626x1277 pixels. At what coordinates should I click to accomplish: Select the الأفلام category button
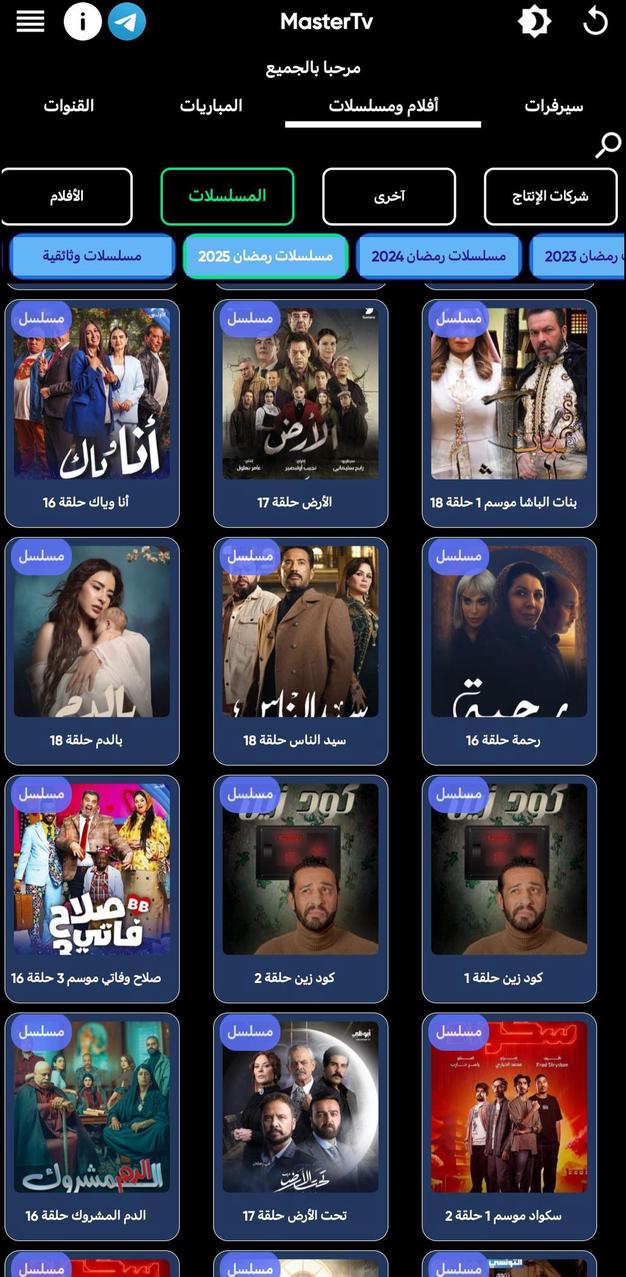tap(67, 196)
